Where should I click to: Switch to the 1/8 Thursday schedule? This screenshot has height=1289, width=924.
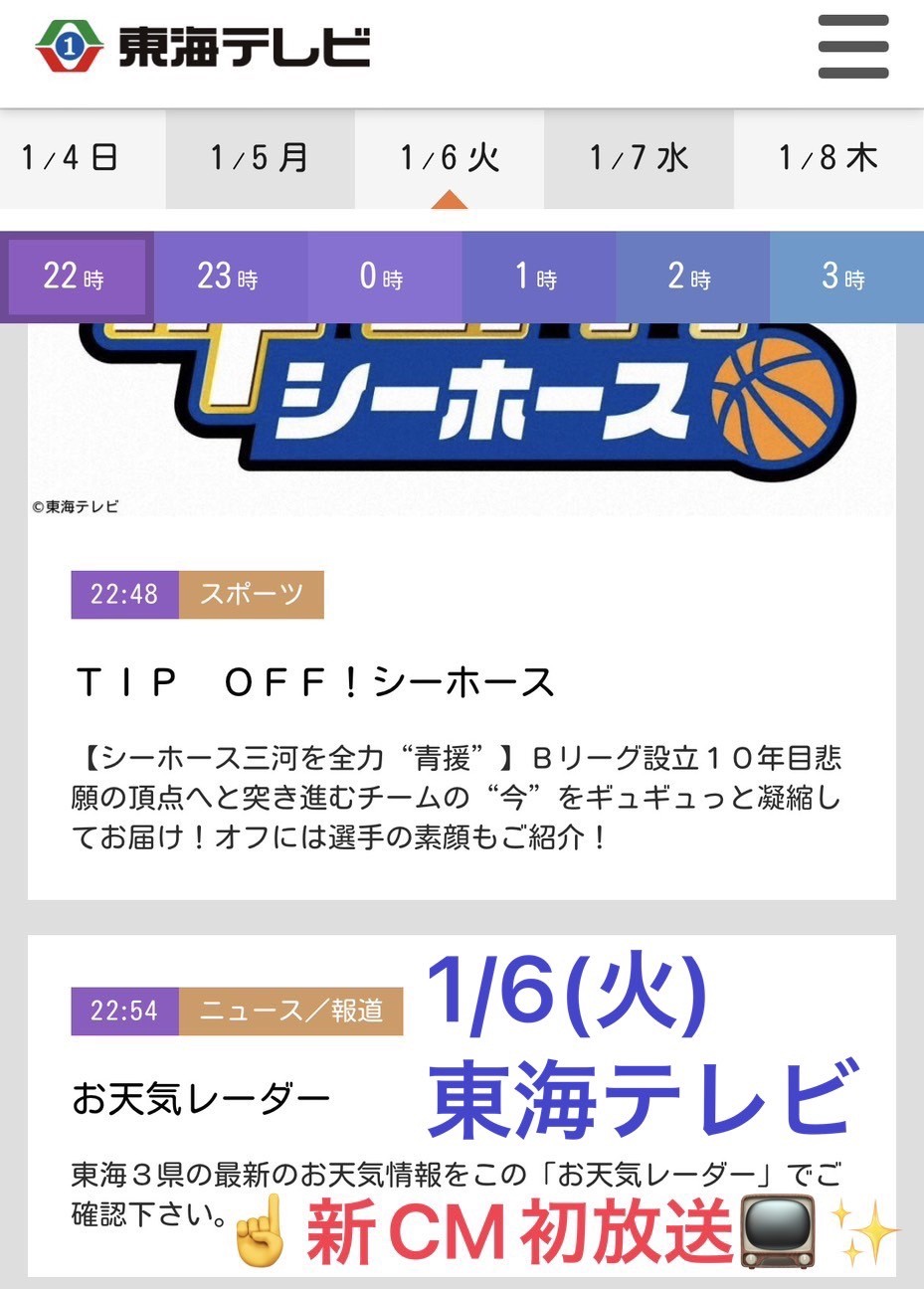pyautogui.click(x=829, y=158)
